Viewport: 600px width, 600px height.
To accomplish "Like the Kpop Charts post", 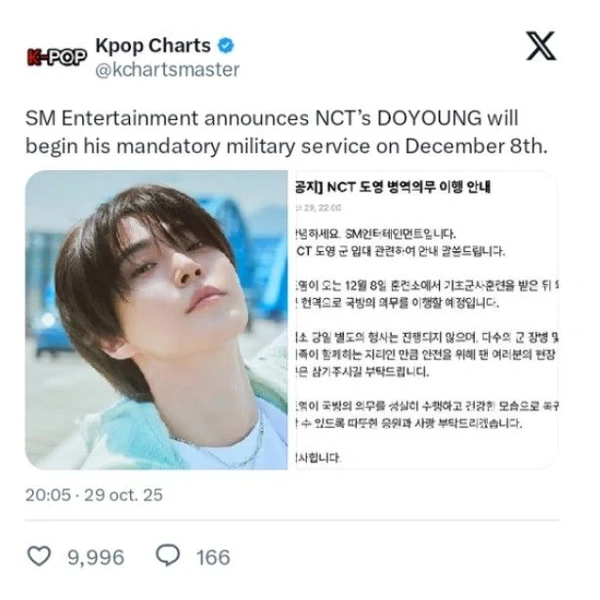I will click(x=39, y=556).
